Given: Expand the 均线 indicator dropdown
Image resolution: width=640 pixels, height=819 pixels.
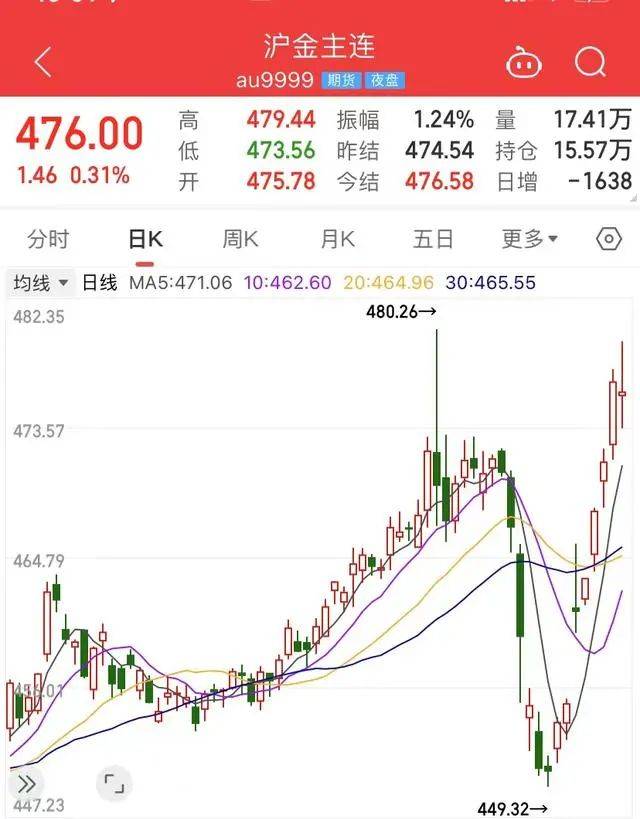Looking at the screenshot, I should (x=40, y=283).
